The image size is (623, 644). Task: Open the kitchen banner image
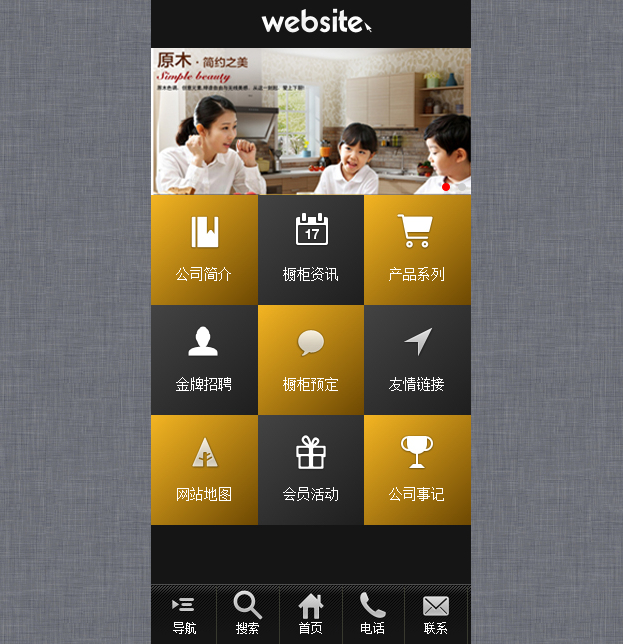tap(311, 121)
